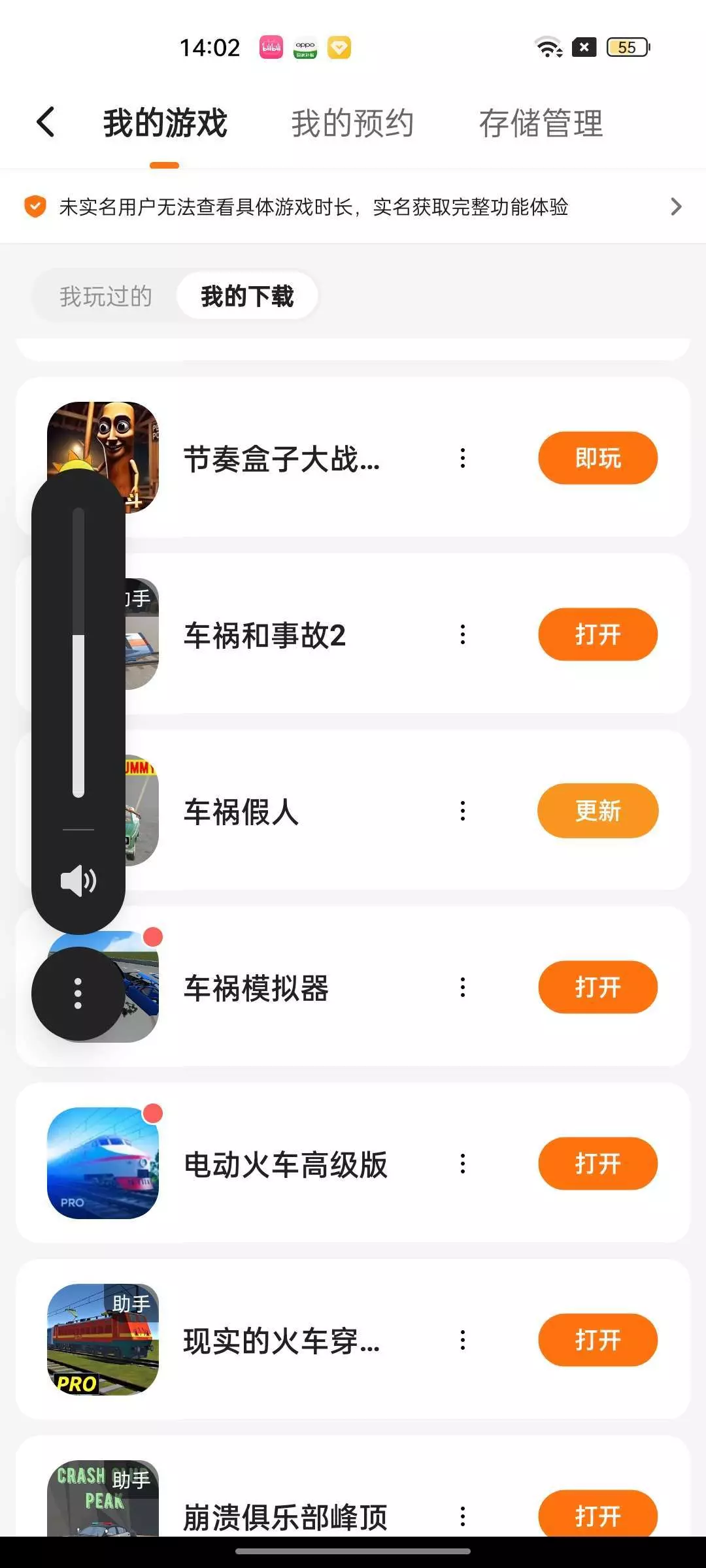Show more options for 车祸和事故2
706x1568 pixels.
click(463, 634)
